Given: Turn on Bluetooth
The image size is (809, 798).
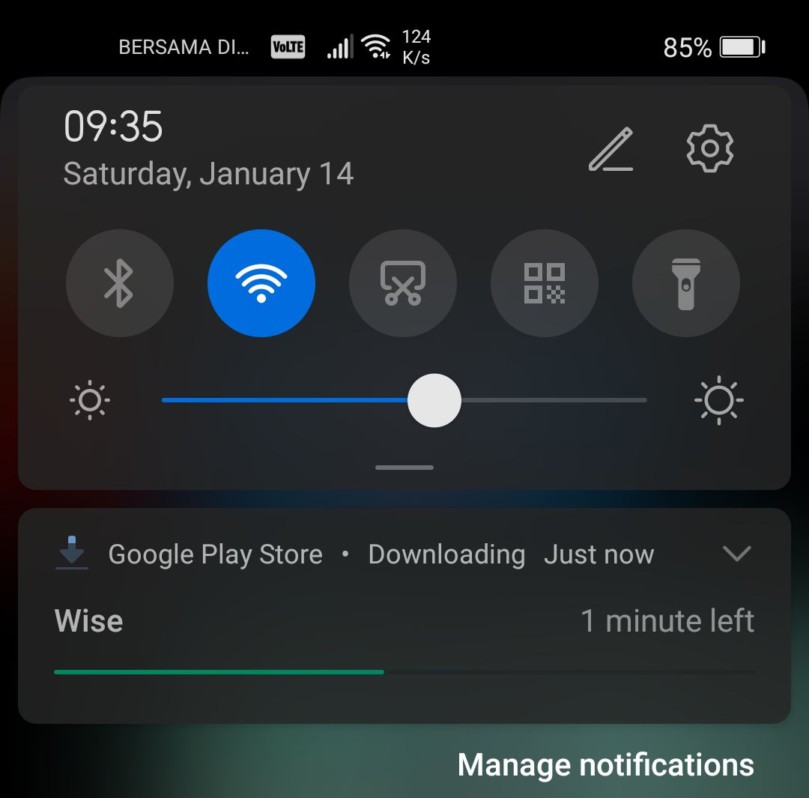Looking at the screenshot, I should (119, 283).
